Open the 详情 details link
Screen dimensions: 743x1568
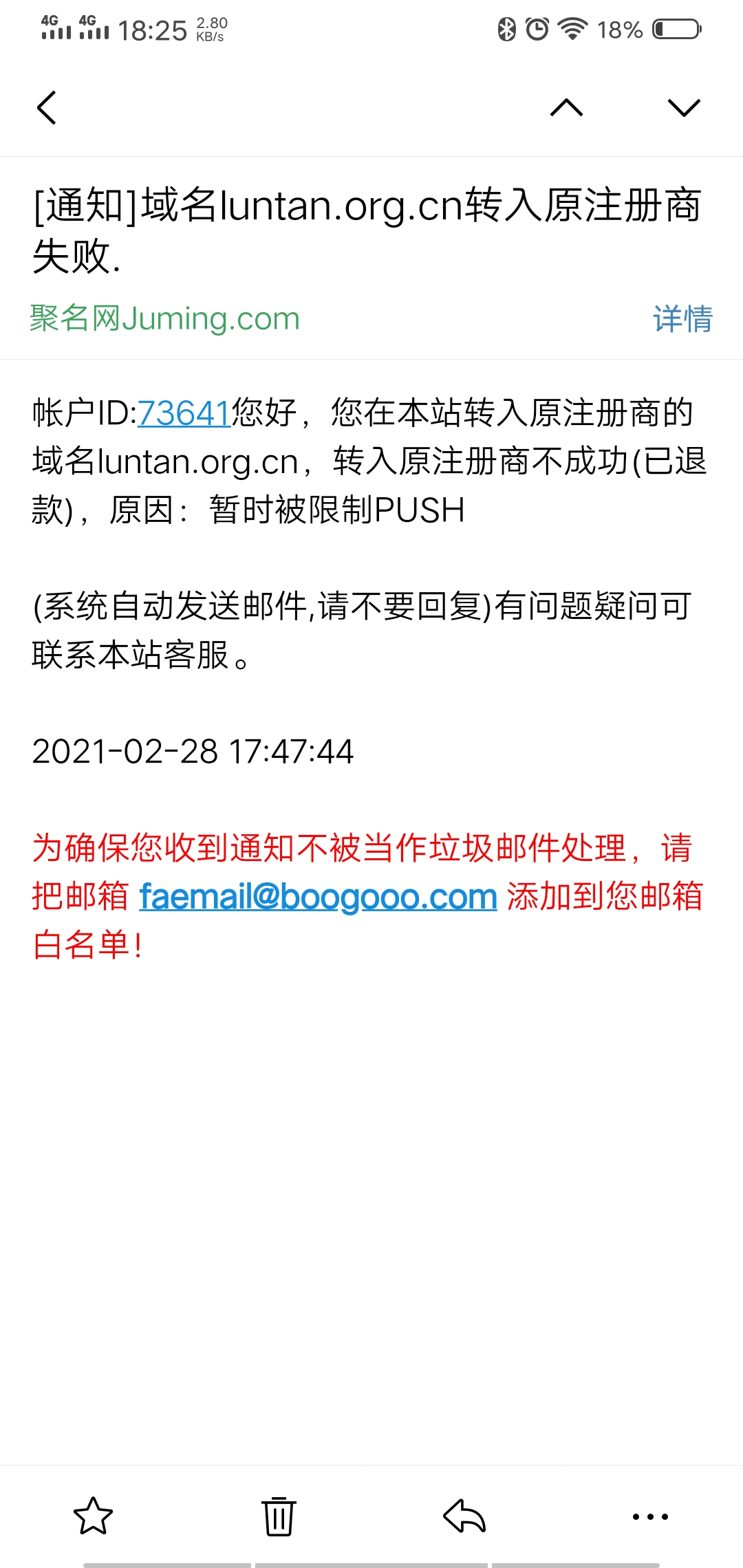(682, 319)
